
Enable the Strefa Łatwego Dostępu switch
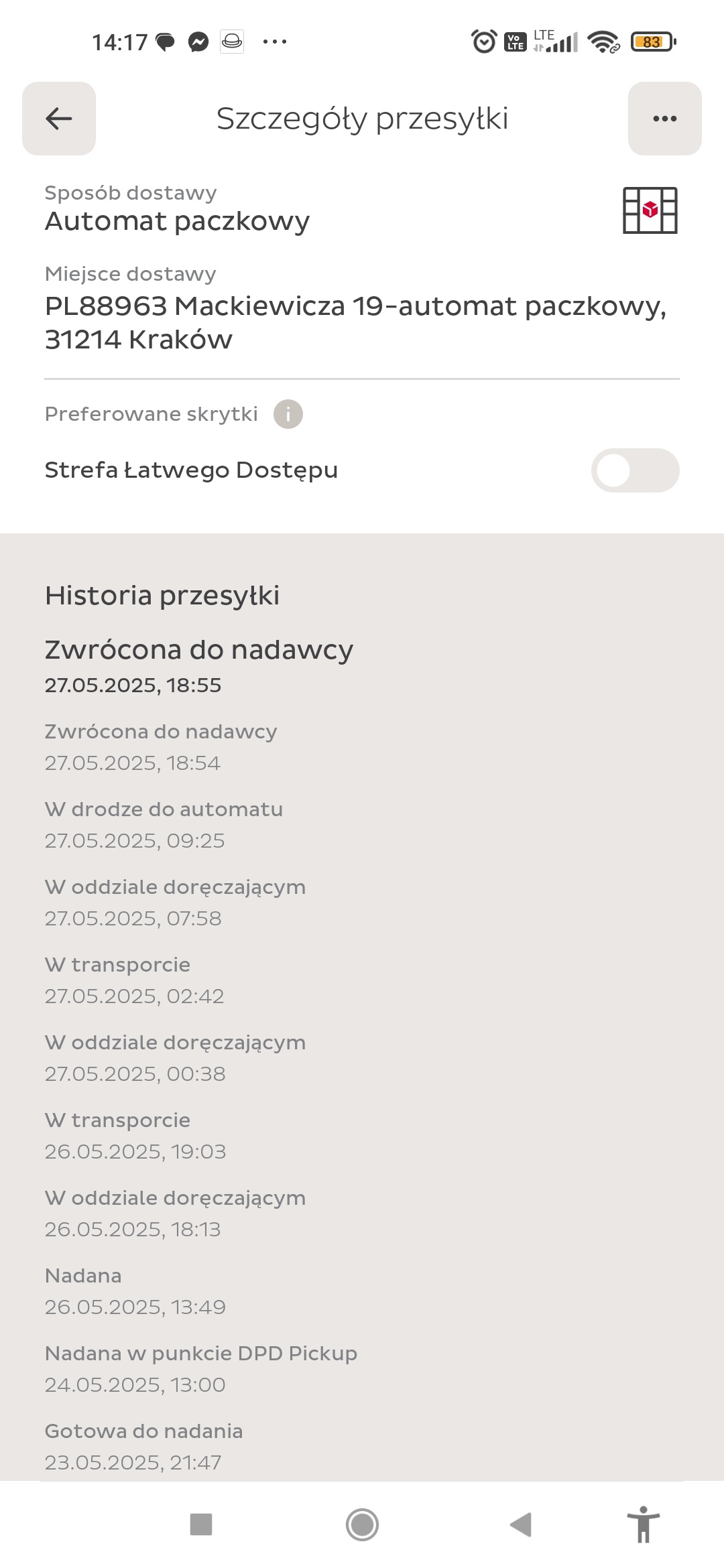(x=635, y=470)
